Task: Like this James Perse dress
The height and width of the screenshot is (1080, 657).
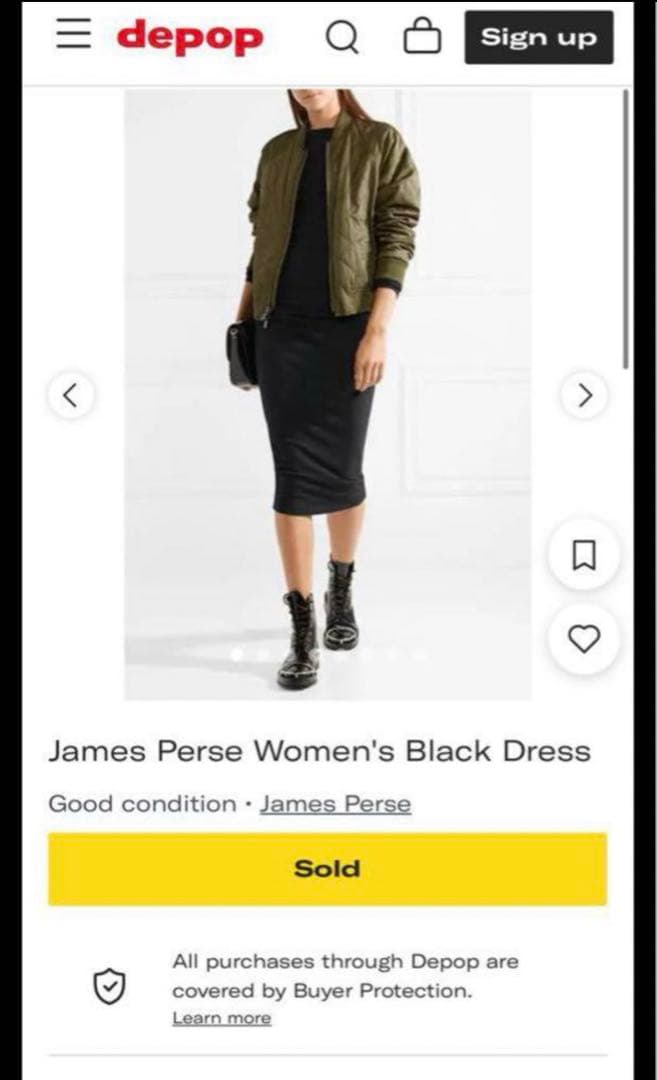Action: click(584, 639)
